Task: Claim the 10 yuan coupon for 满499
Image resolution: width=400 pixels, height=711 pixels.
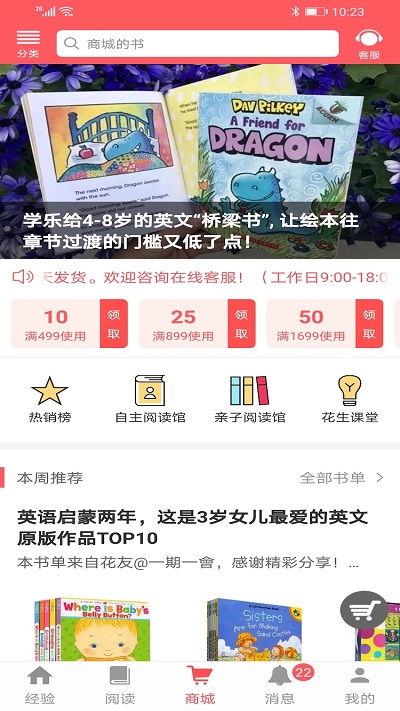Action: [114, 323]
